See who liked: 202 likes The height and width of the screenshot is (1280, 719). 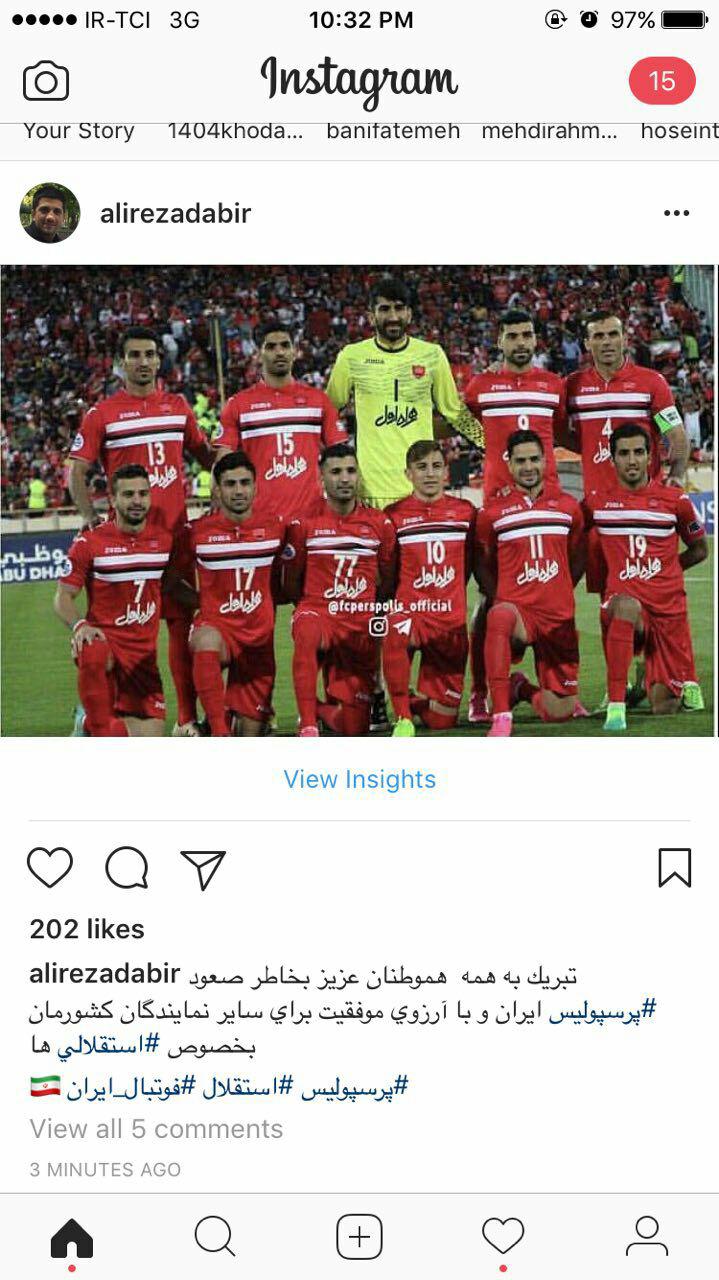click(x=87, y=929)
